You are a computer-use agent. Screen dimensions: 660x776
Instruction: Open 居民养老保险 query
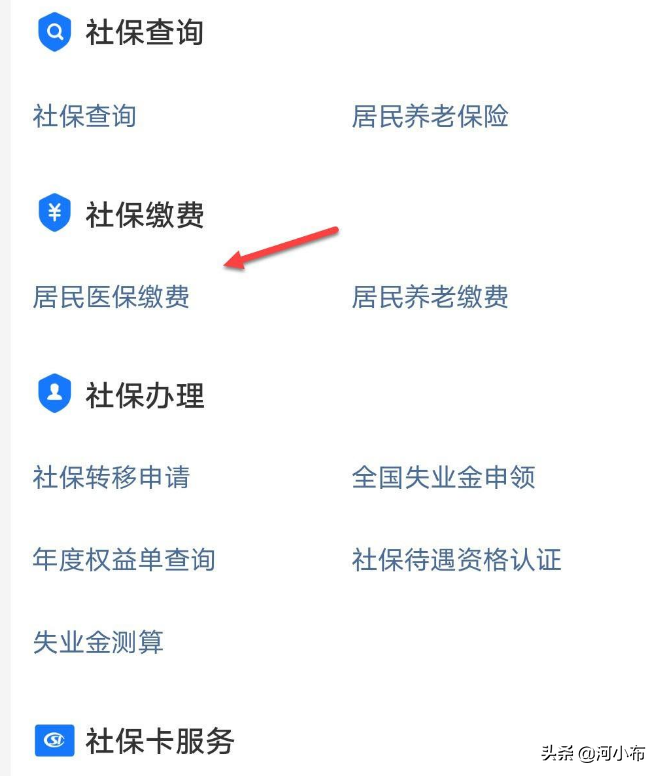coord(430,116)
